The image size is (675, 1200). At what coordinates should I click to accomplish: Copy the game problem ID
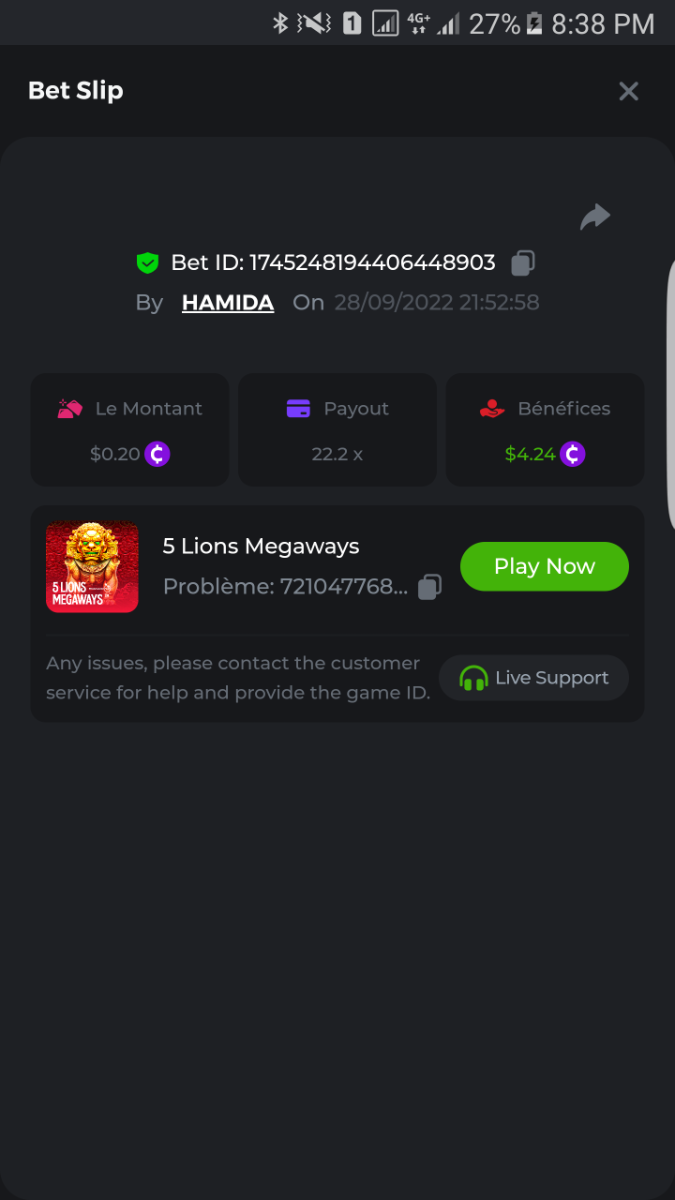(430, 587)
